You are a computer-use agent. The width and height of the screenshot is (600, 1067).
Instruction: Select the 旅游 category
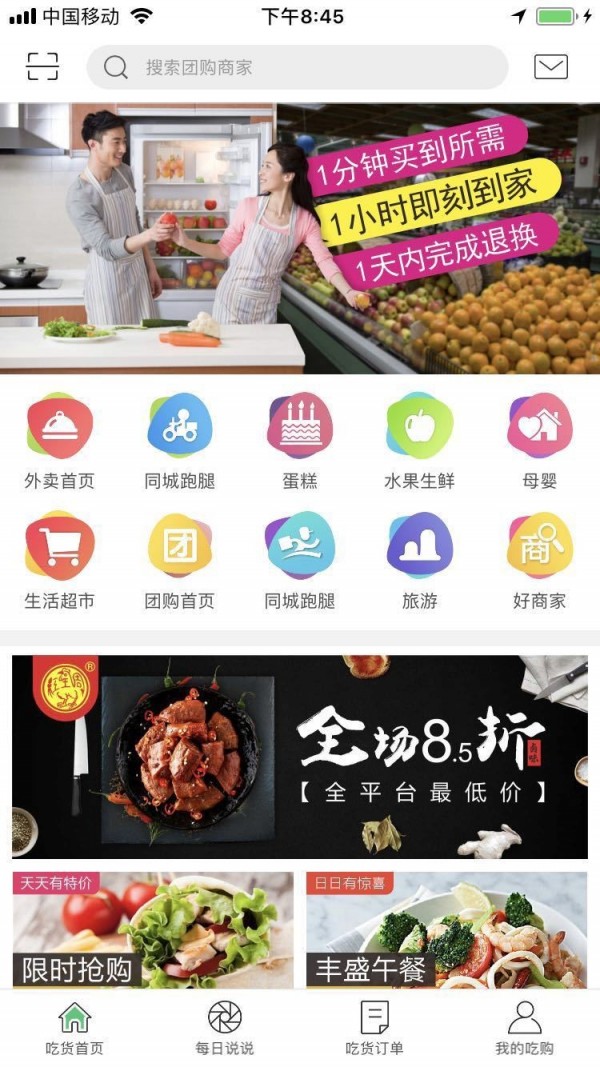(420, 561)
